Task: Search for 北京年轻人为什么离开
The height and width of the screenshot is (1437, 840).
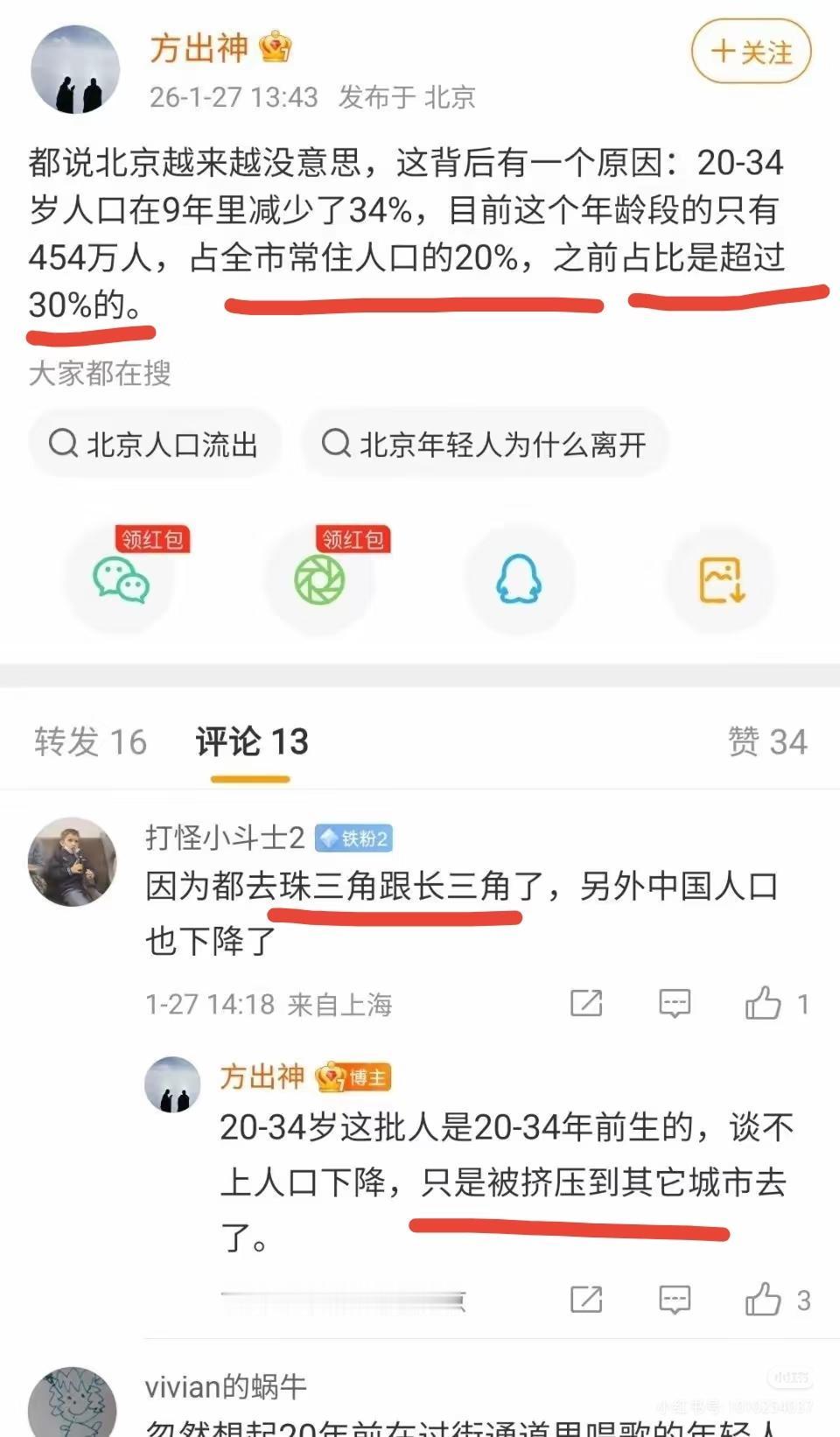Action: [x=486, y=444]
